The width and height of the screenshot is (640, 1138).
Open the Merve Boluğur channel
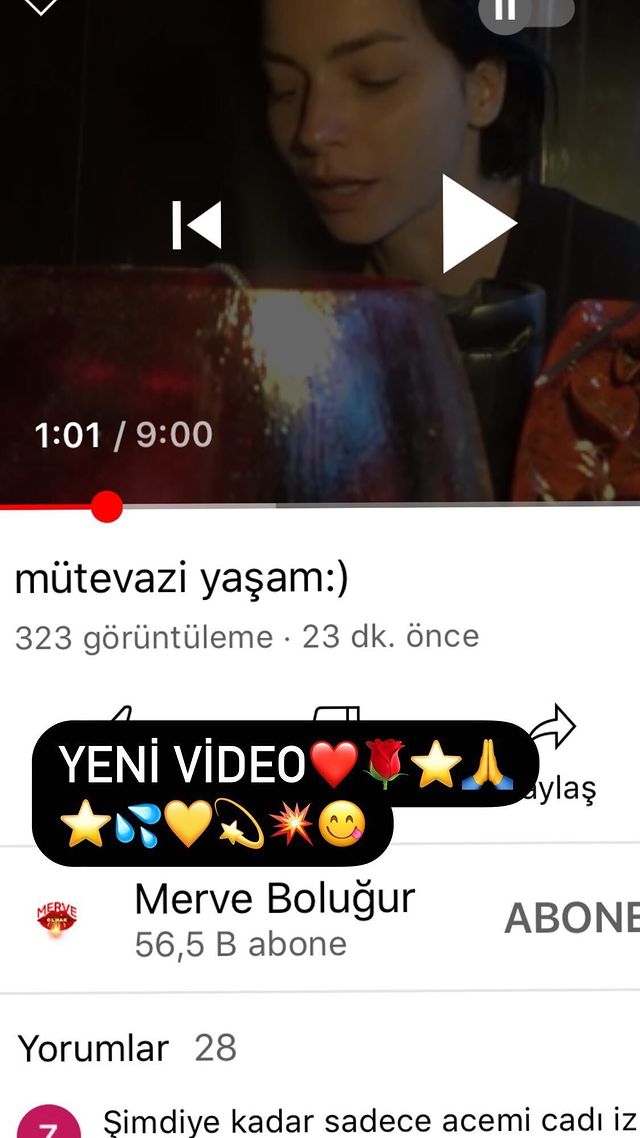click(274, 899)
